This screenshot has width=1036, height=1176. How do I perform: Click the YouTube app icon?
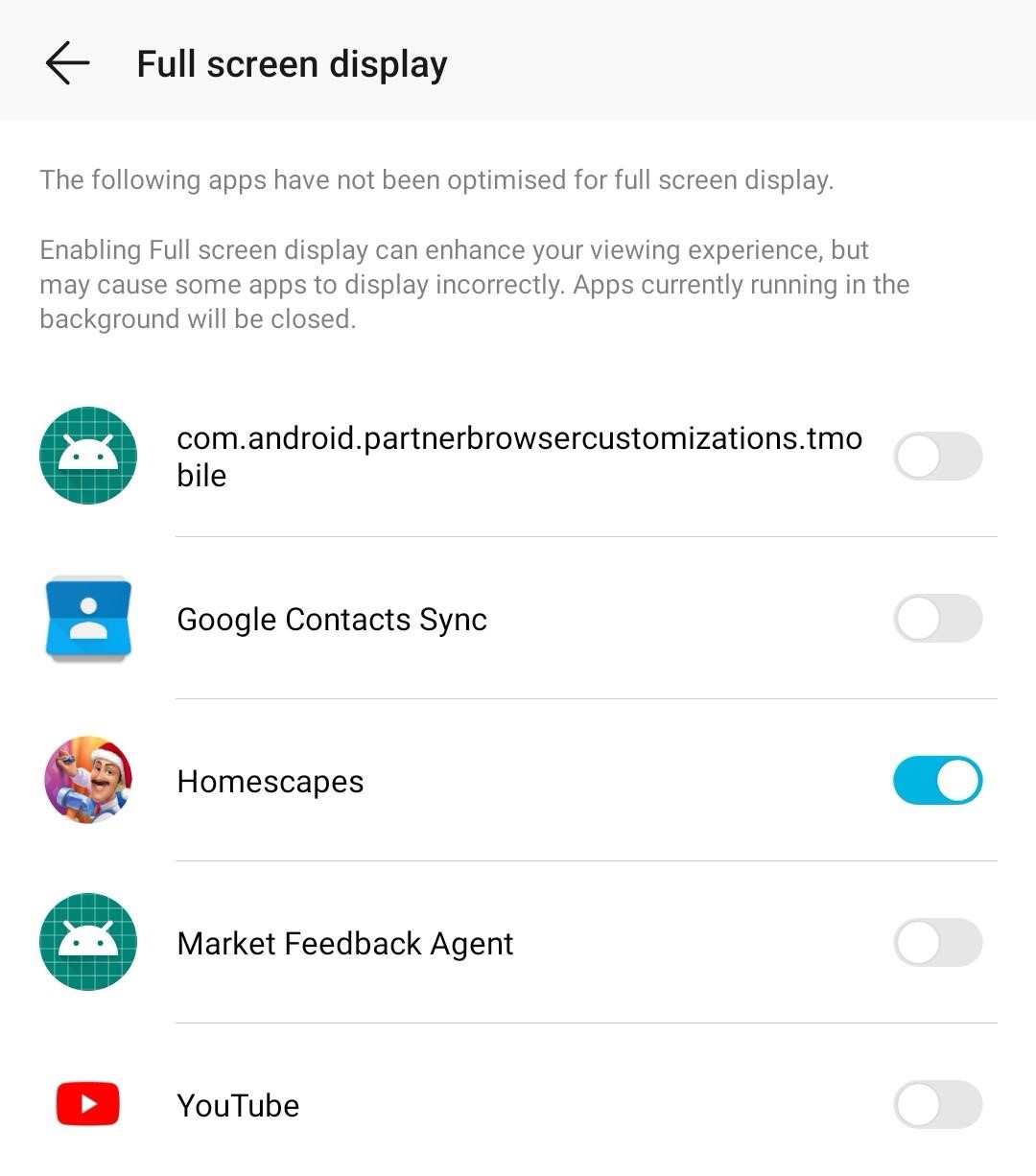point(87,1104)
